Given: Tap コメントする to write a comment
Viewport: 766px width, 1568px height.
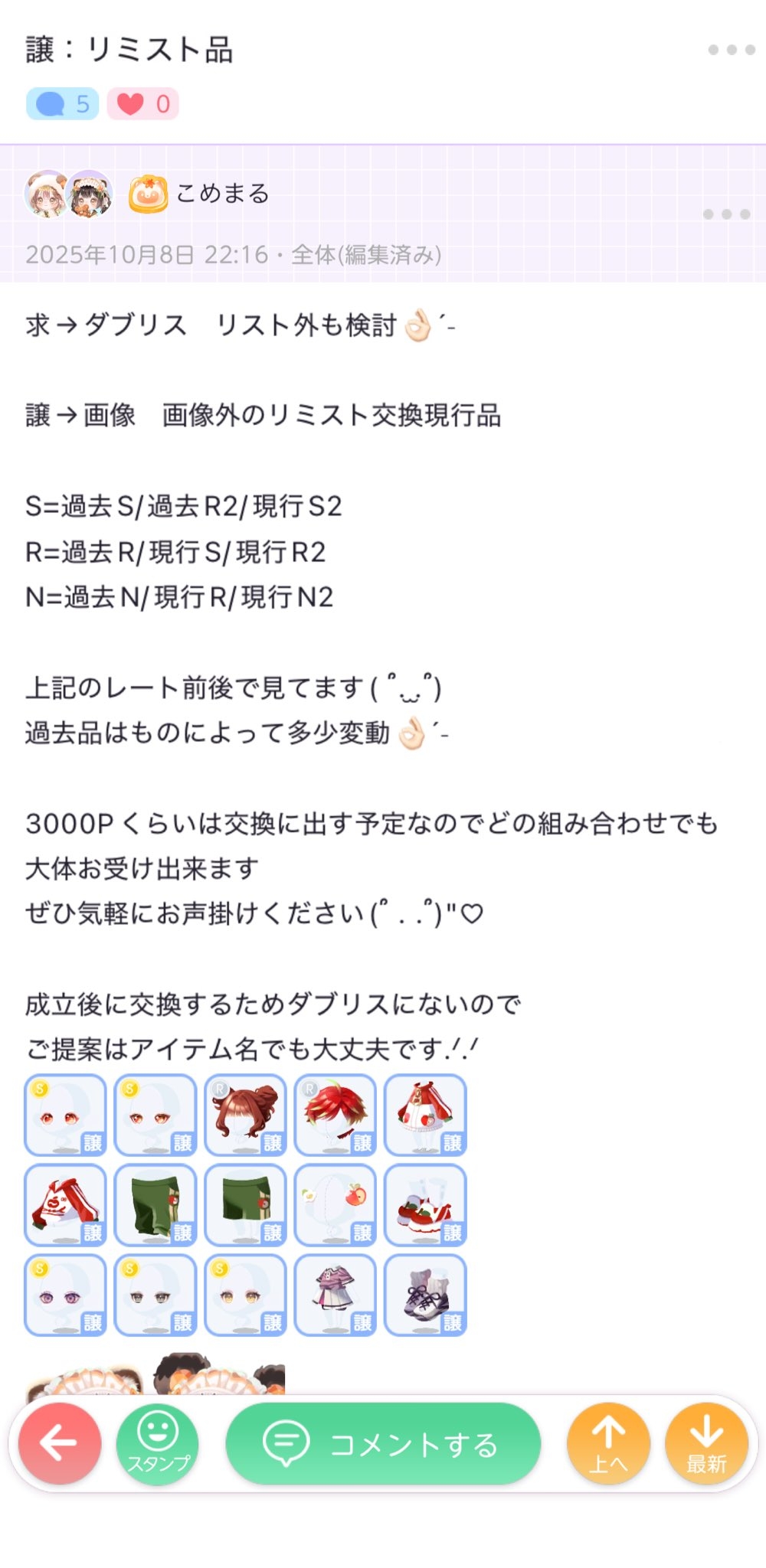Looking at the screenshot, I should tap(383, 1442).
